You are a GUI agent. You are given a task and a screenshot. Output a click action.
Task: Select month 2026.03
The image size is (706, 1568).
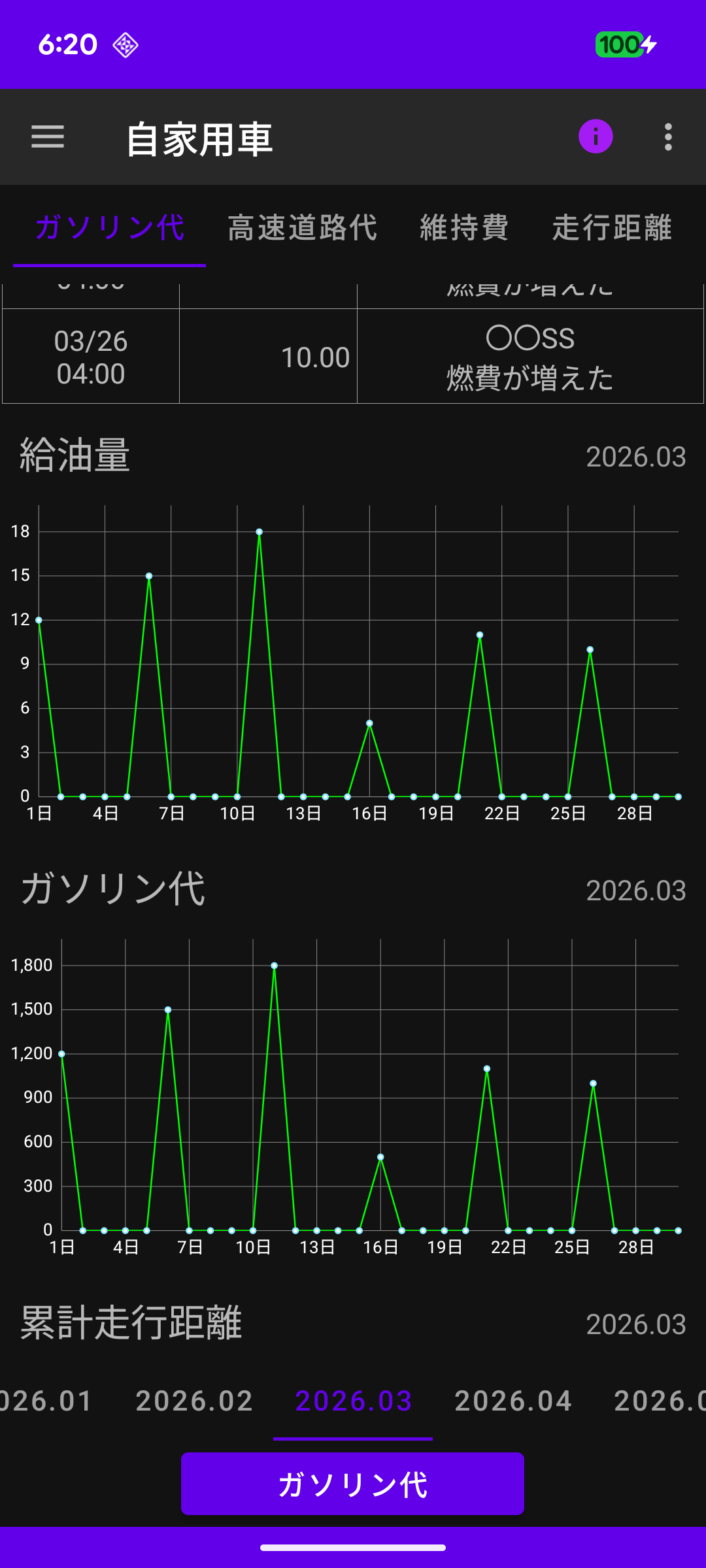pyautogui.click(x=353, y=1401)
